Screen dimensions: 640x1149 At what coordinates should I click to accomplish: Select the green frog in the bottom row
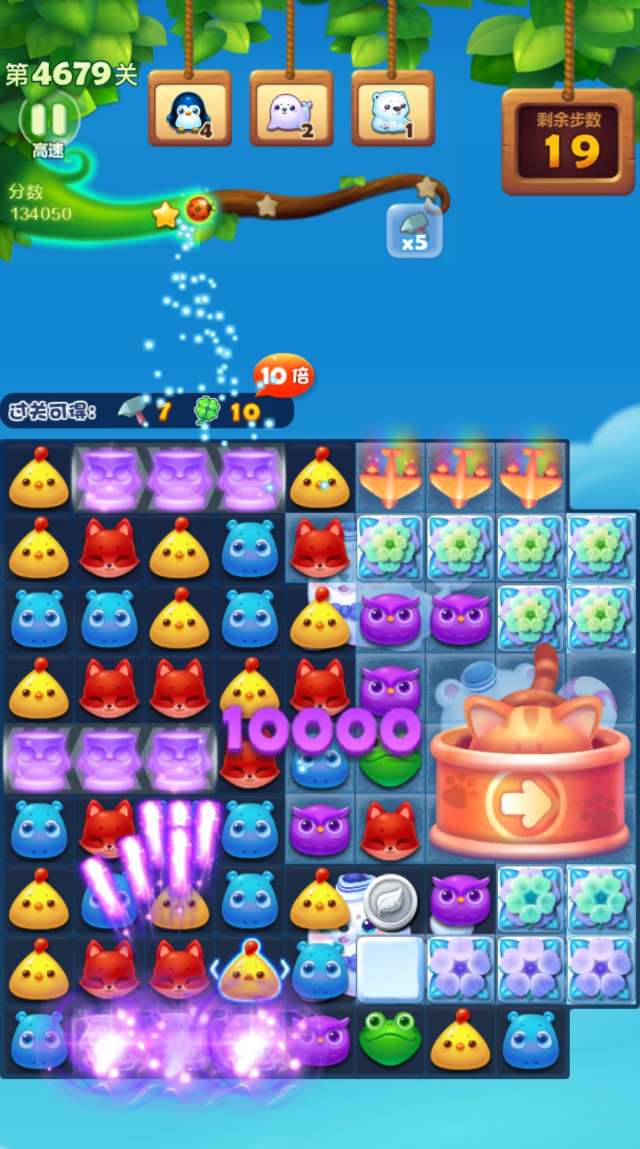(x=389, y=1039)
